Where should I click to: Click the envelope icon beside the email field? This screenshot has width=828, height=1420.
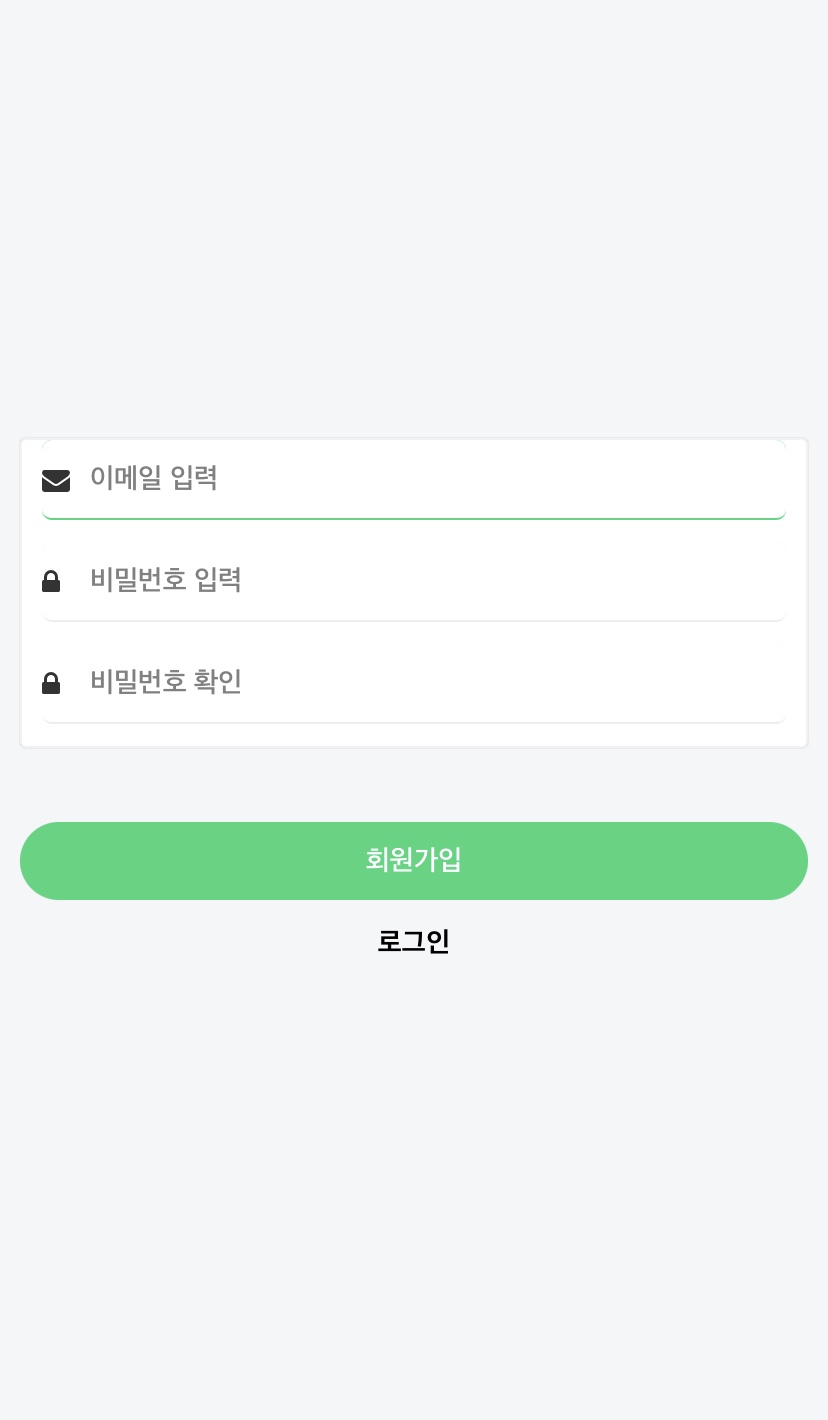56,480
